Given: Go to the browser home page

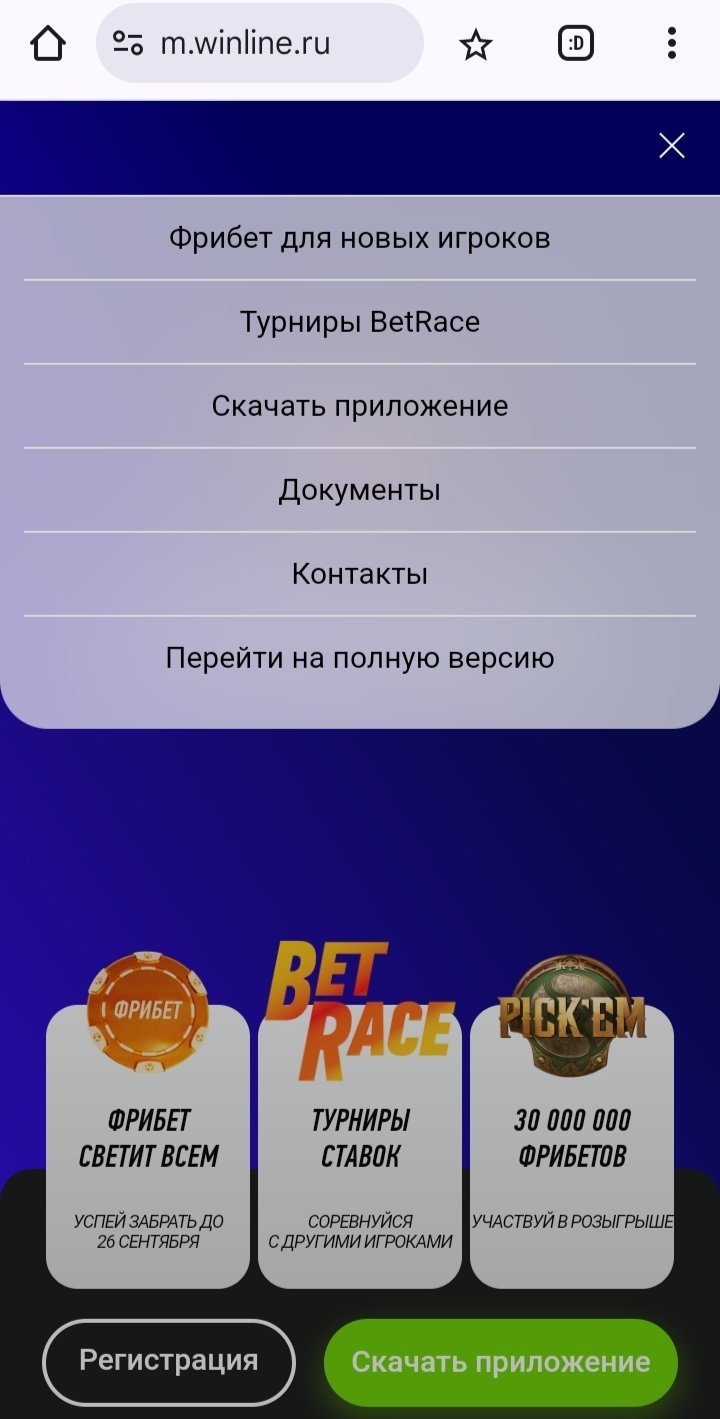Looking at the screenshot, I should point(47,43).
